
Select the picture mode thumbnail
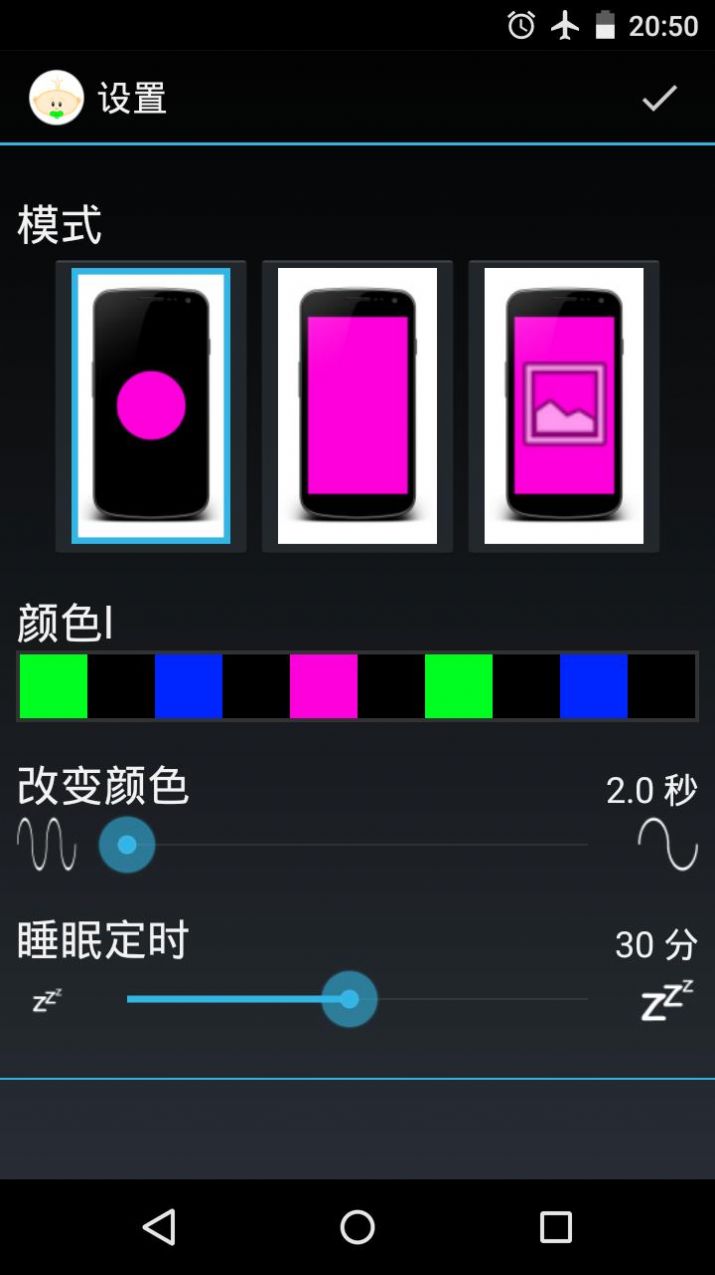(x=563, y=406)
